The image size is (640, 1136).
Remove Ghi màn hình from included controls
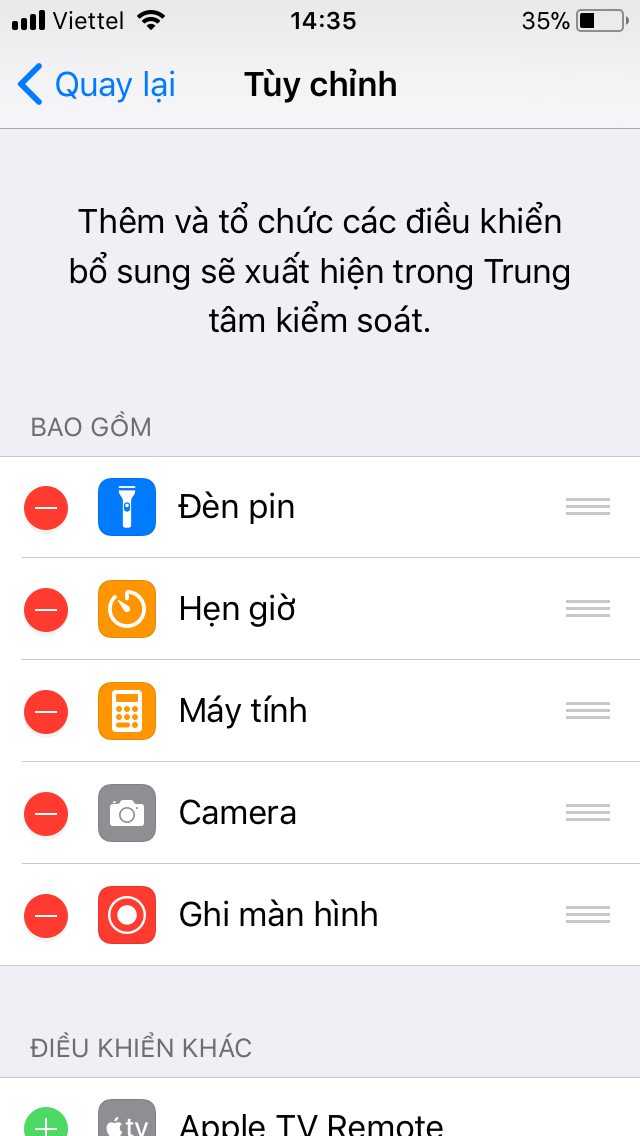click(46, 916)
